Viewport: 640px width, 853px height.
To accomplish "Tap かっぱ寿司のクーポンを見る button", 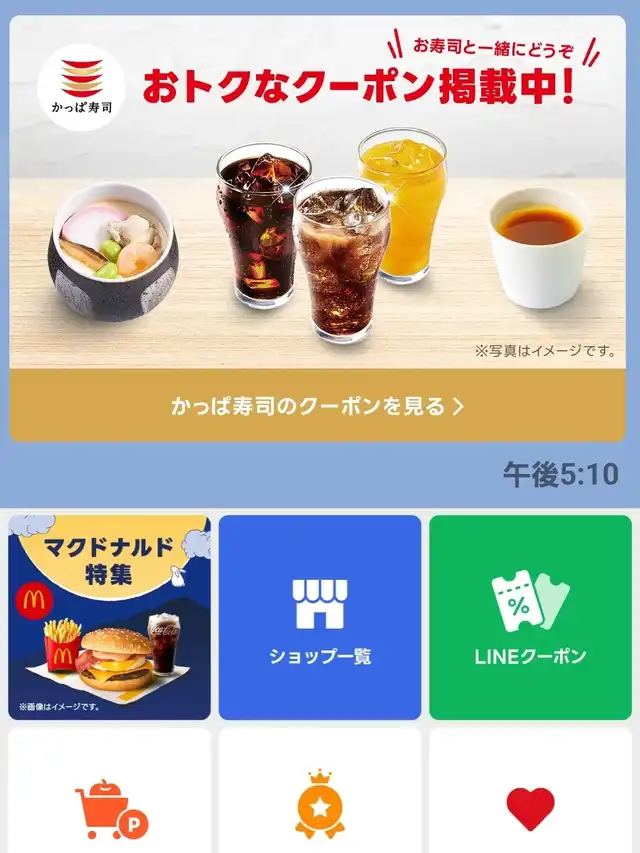I will tap(317, 406).
